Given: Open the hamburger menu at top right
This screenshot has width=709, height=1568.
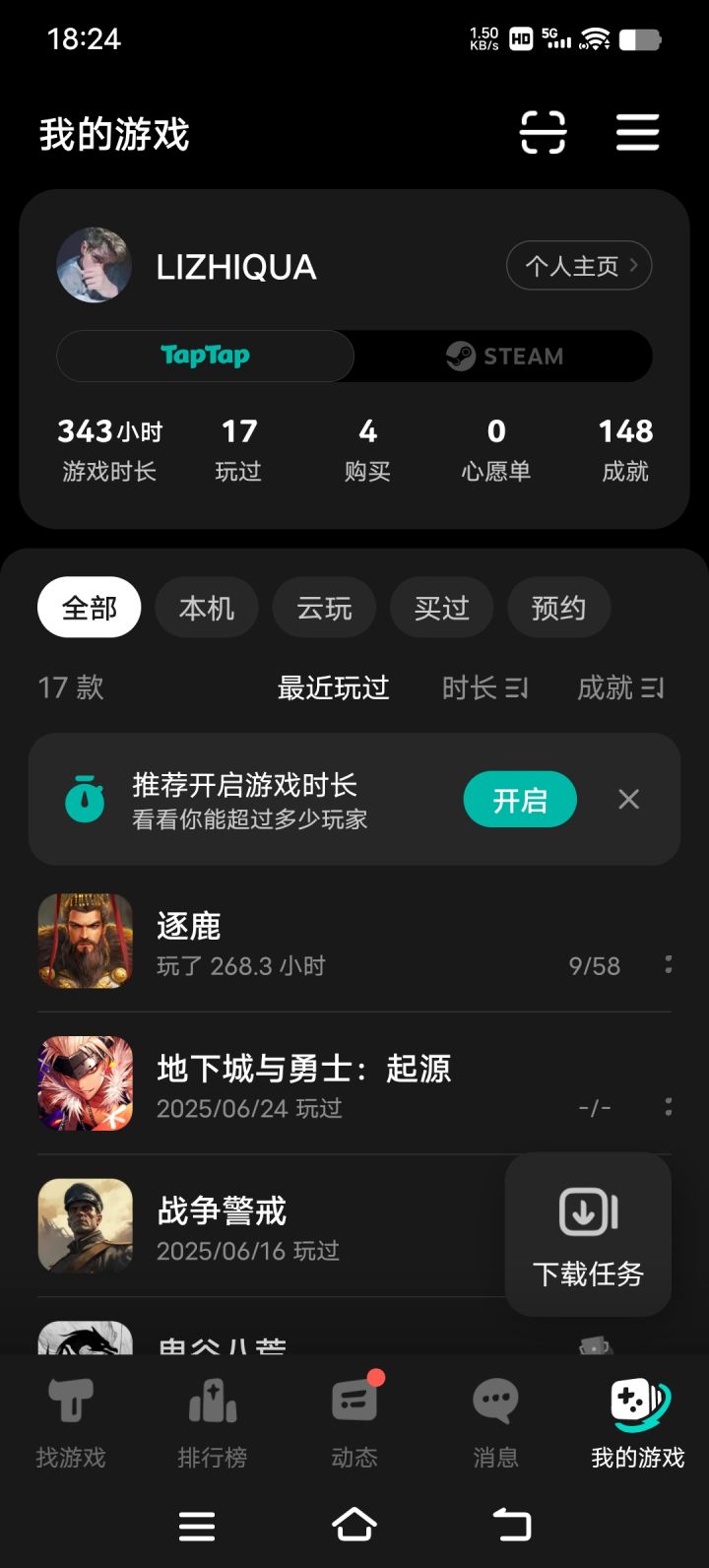Looking at the screenshot, I should click(637, 132).
